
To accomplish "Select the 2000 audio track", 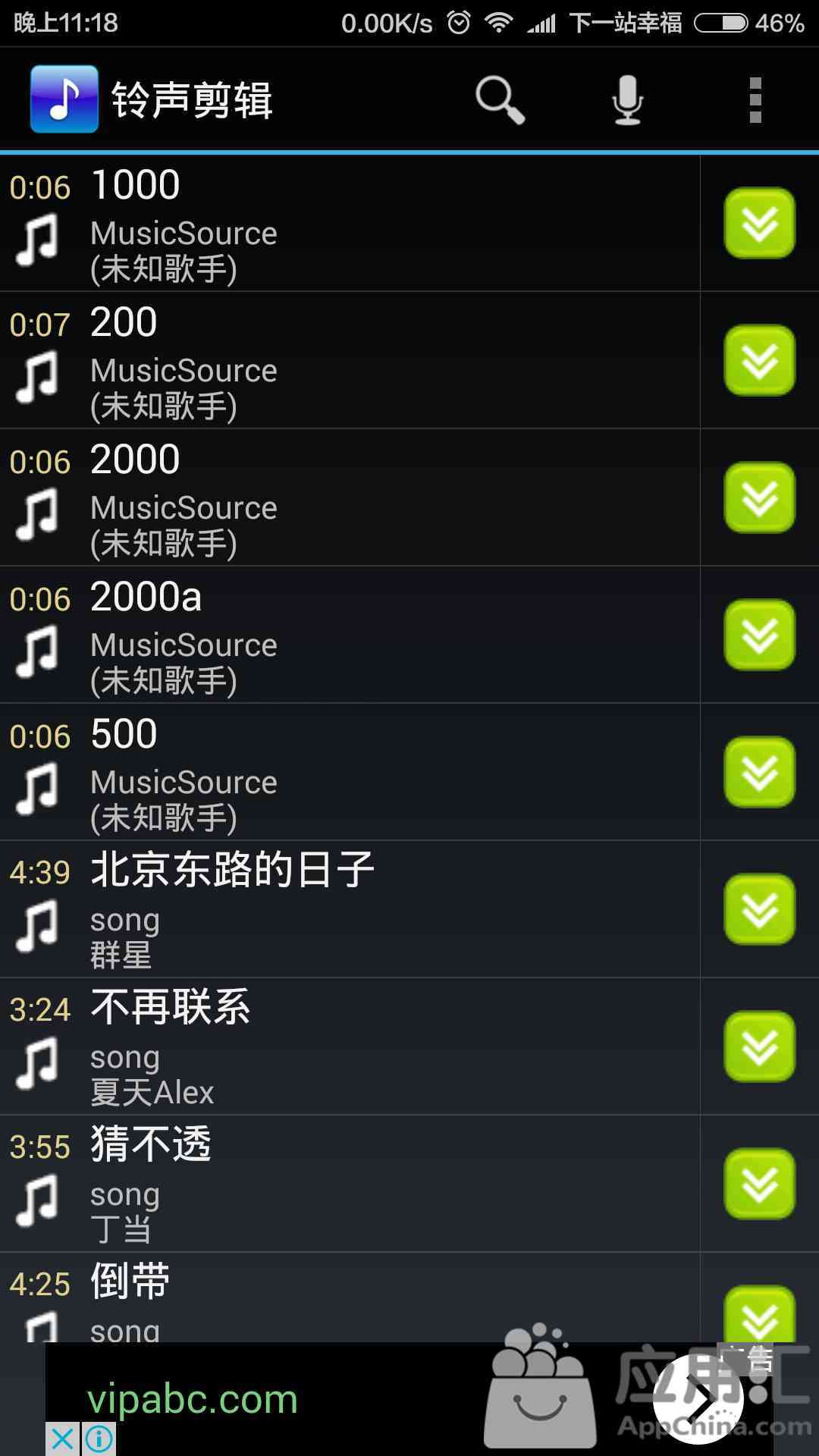I will [350, 497].
